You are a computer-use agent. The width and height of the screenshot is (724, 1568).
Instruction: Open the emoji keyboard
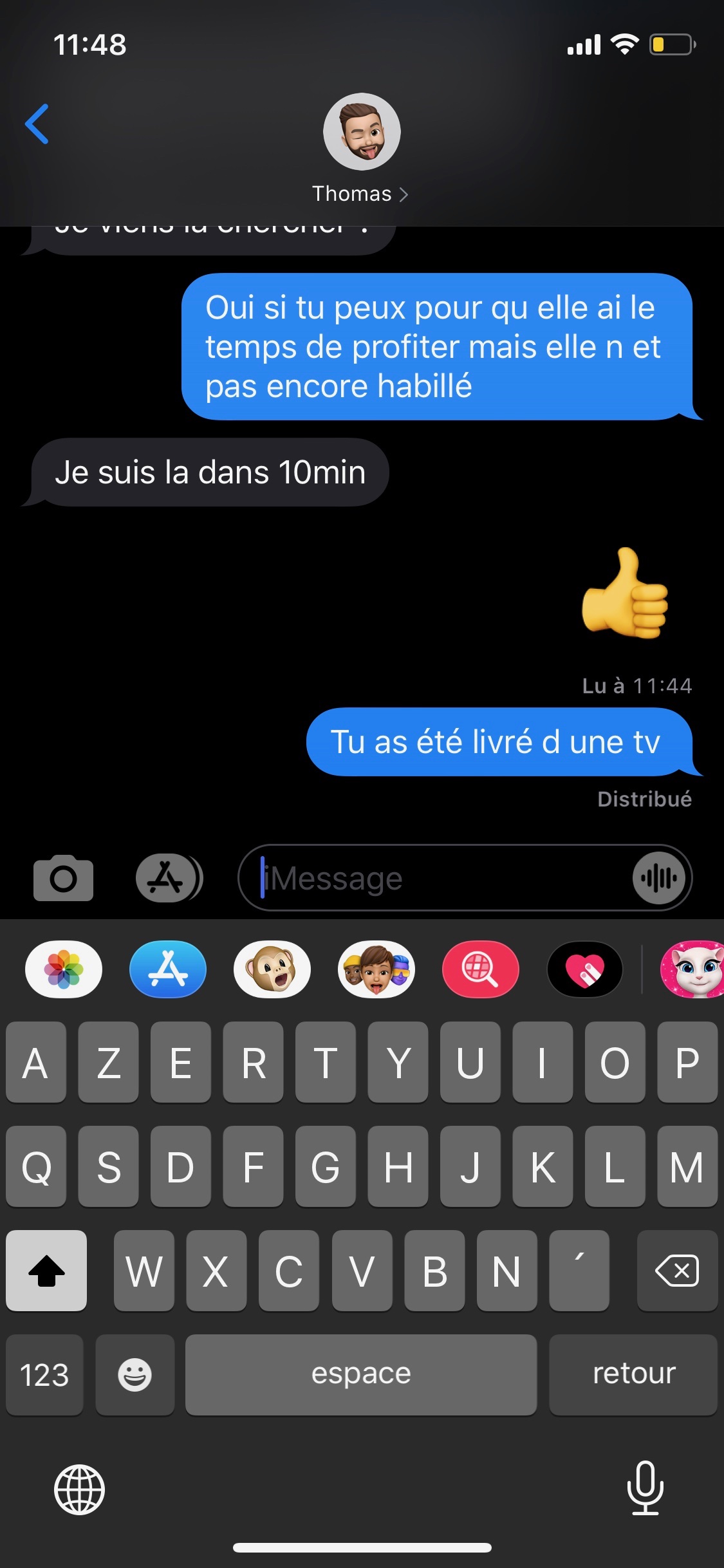(x=135, y=1374)
